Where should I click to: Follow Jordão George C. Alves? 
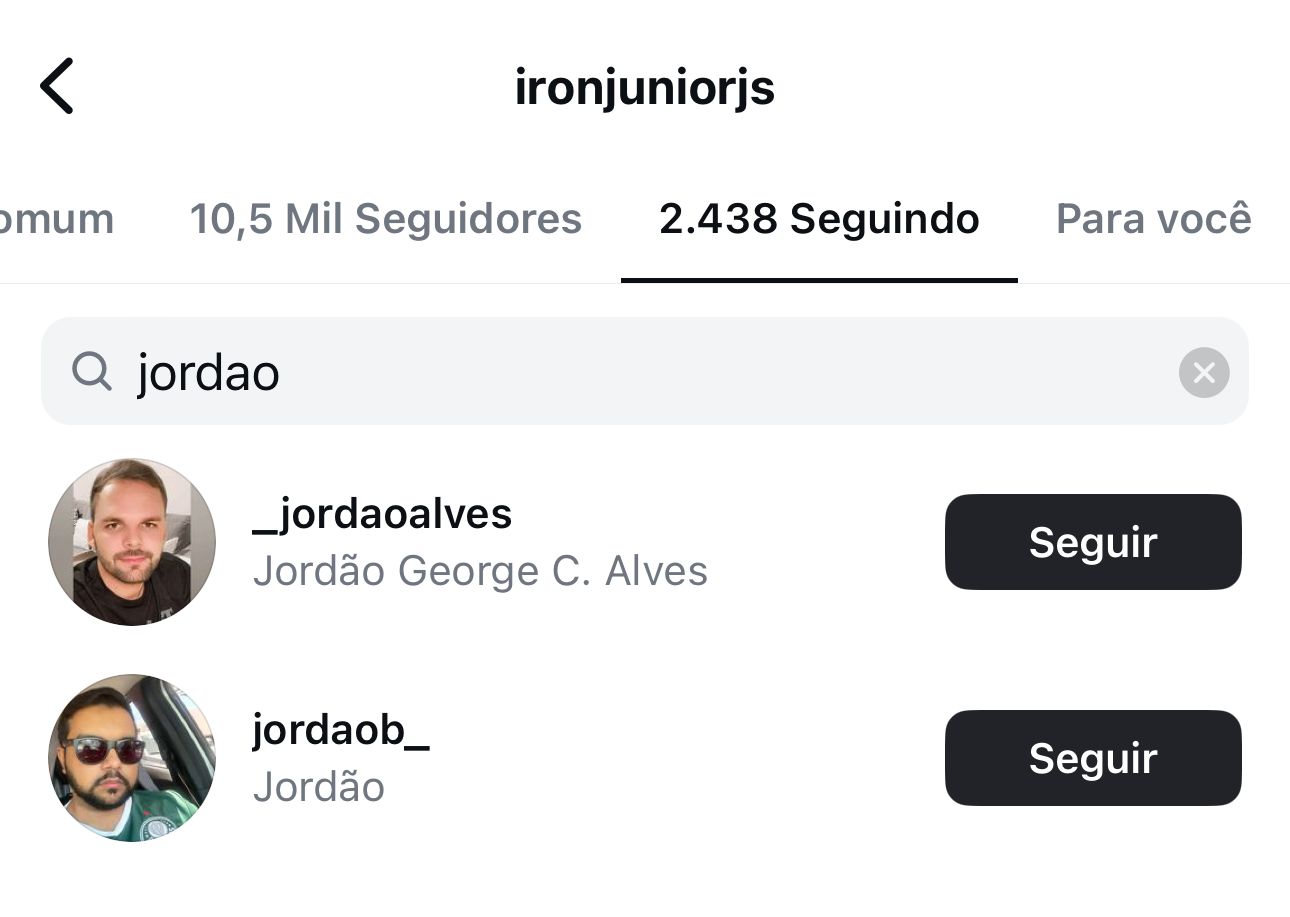point(1092,542)
